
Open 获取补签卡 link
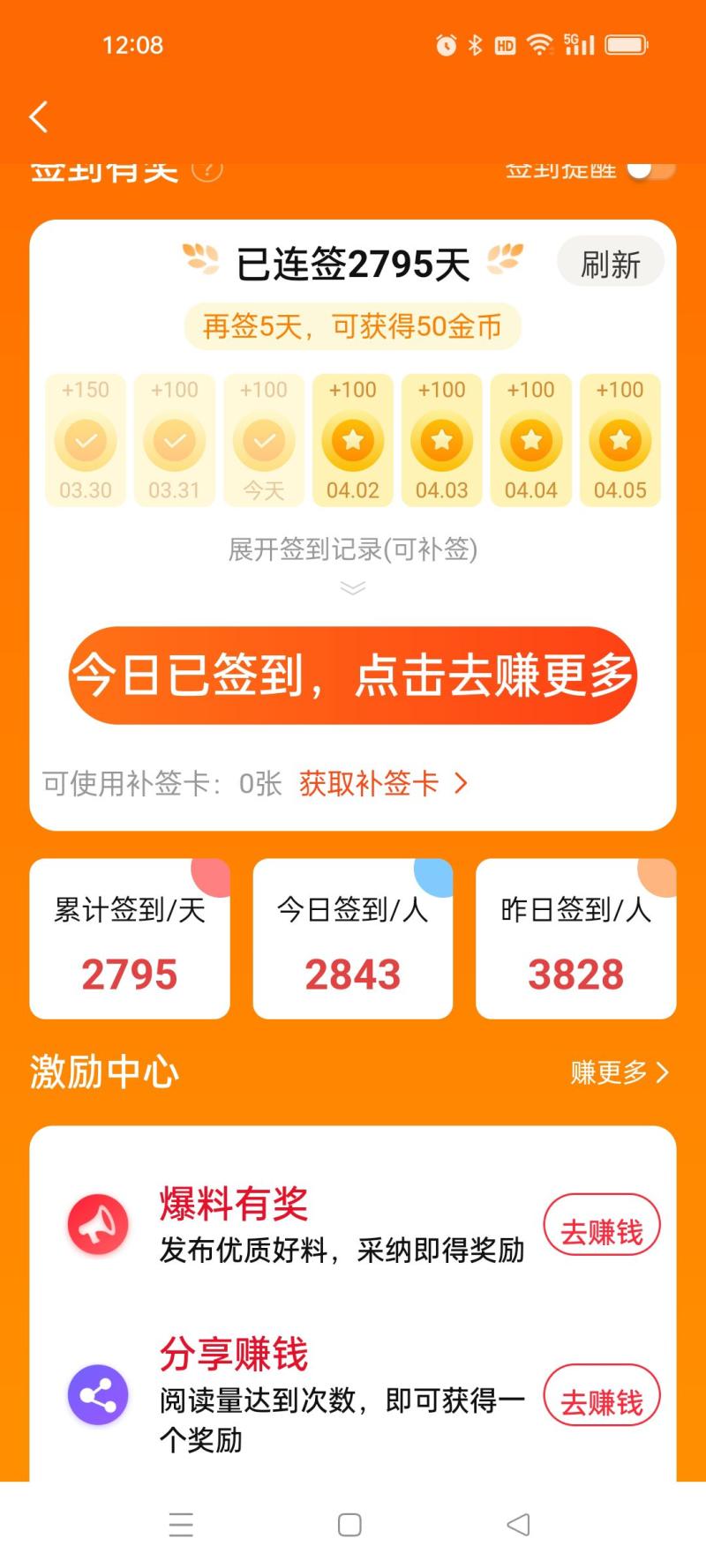(383, 783)
